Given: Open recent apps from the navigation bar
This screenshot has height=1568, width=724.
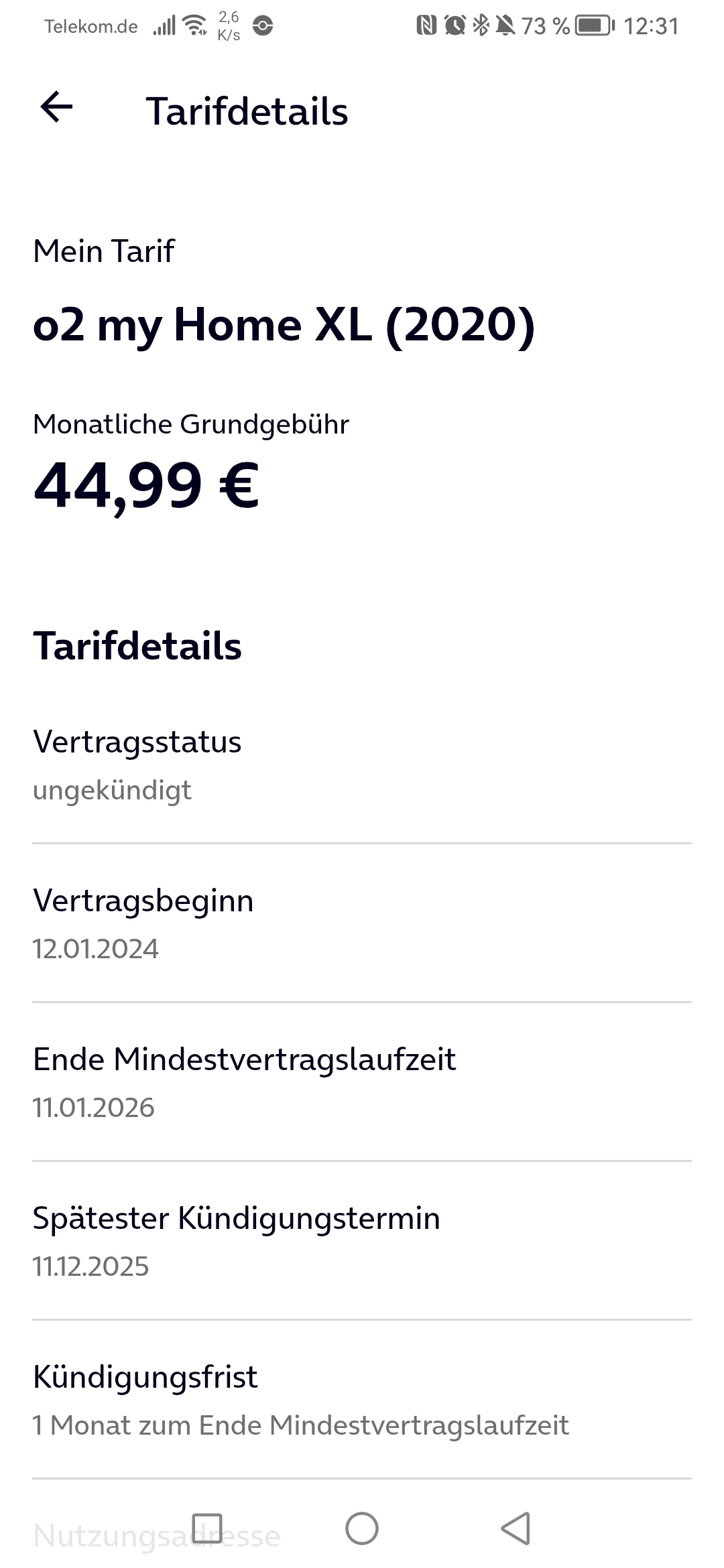Looking at the screenshot, I should pyautogui.click(x=207, y=1528).
